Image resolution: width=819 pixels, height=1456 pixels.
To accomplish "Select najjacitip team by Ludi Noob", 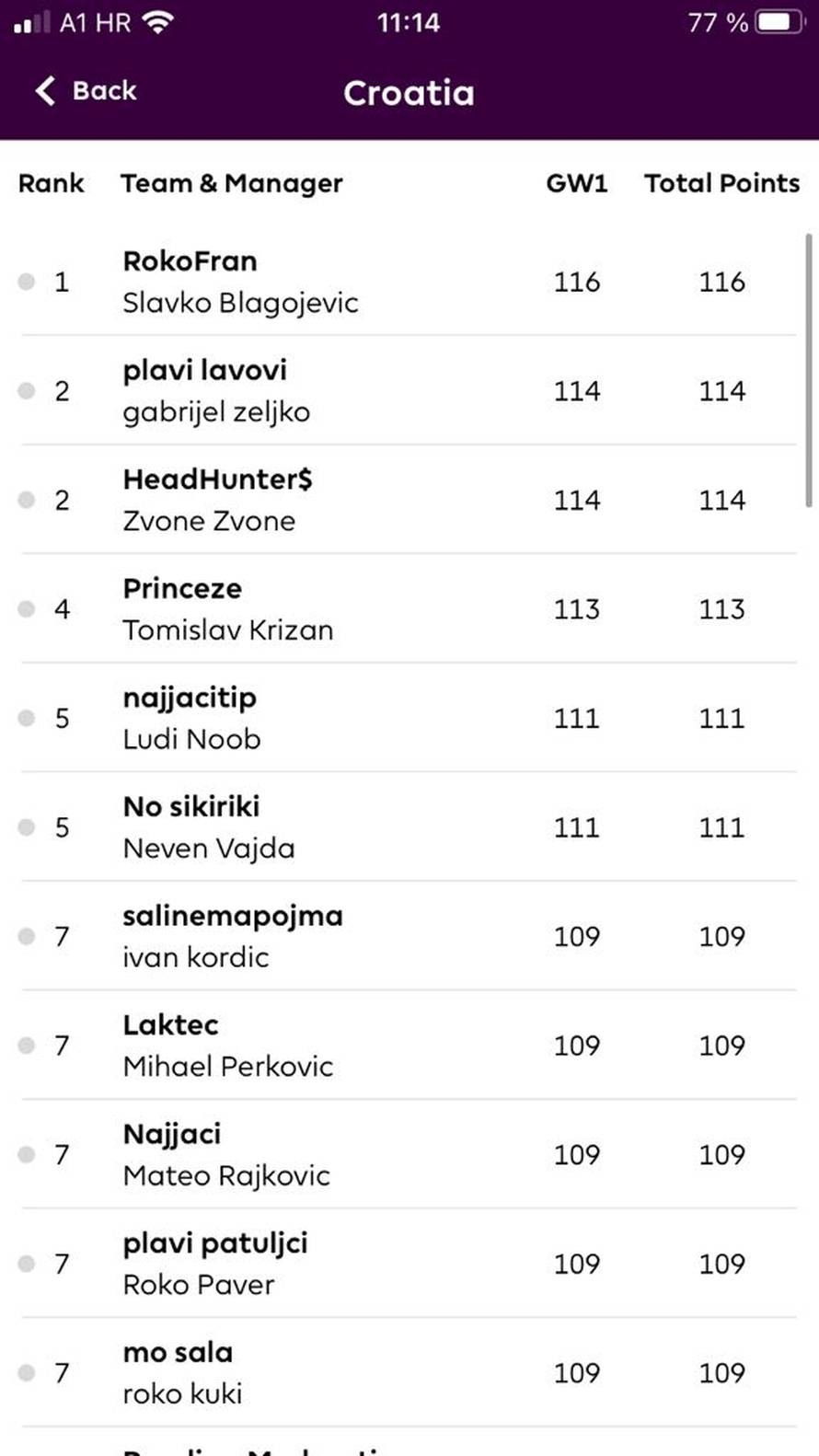I will 409,718.
